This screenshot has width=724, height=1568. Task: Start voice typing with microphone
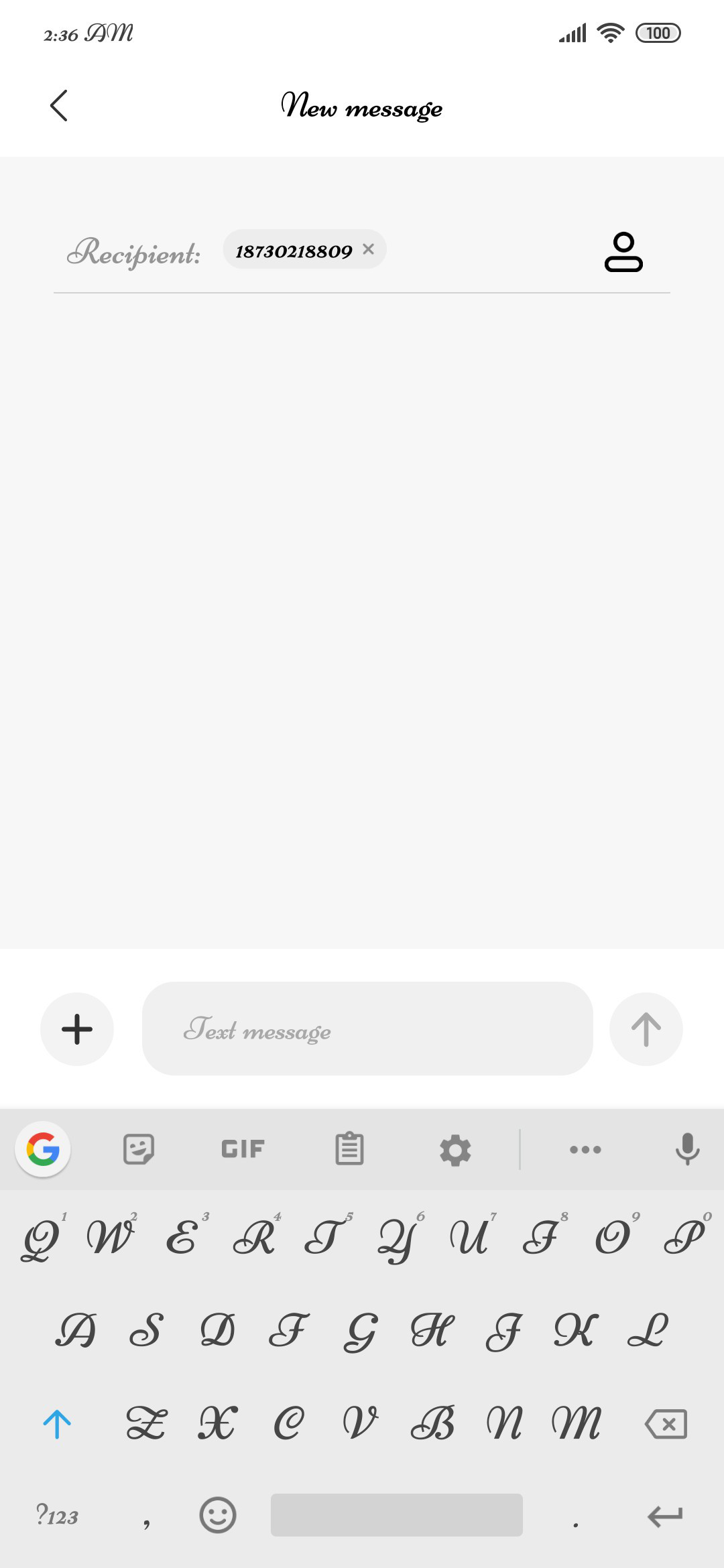[x=687, y=1149]
